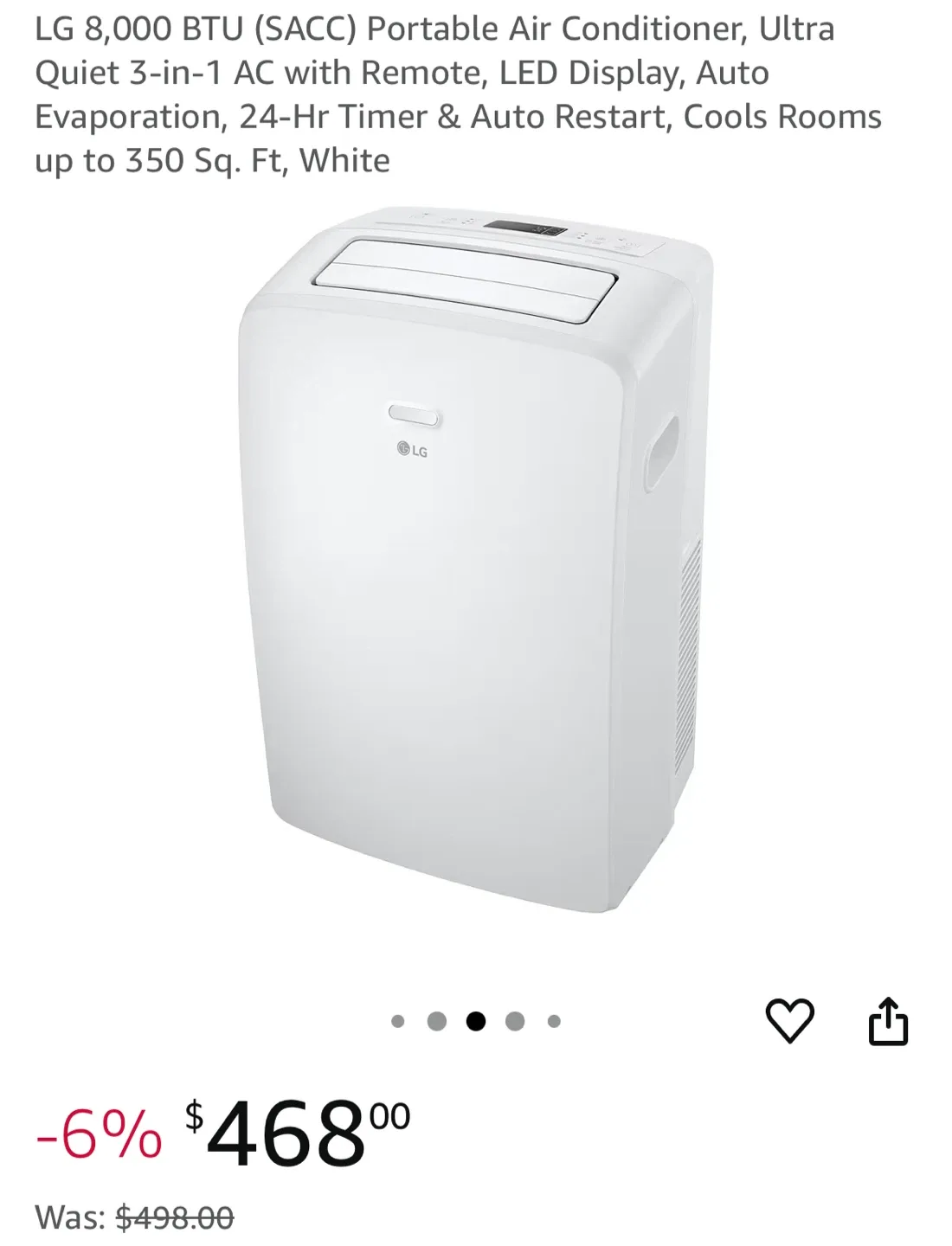
Task: Open sharing options via the share icon
Action: tap(889, 1019)
